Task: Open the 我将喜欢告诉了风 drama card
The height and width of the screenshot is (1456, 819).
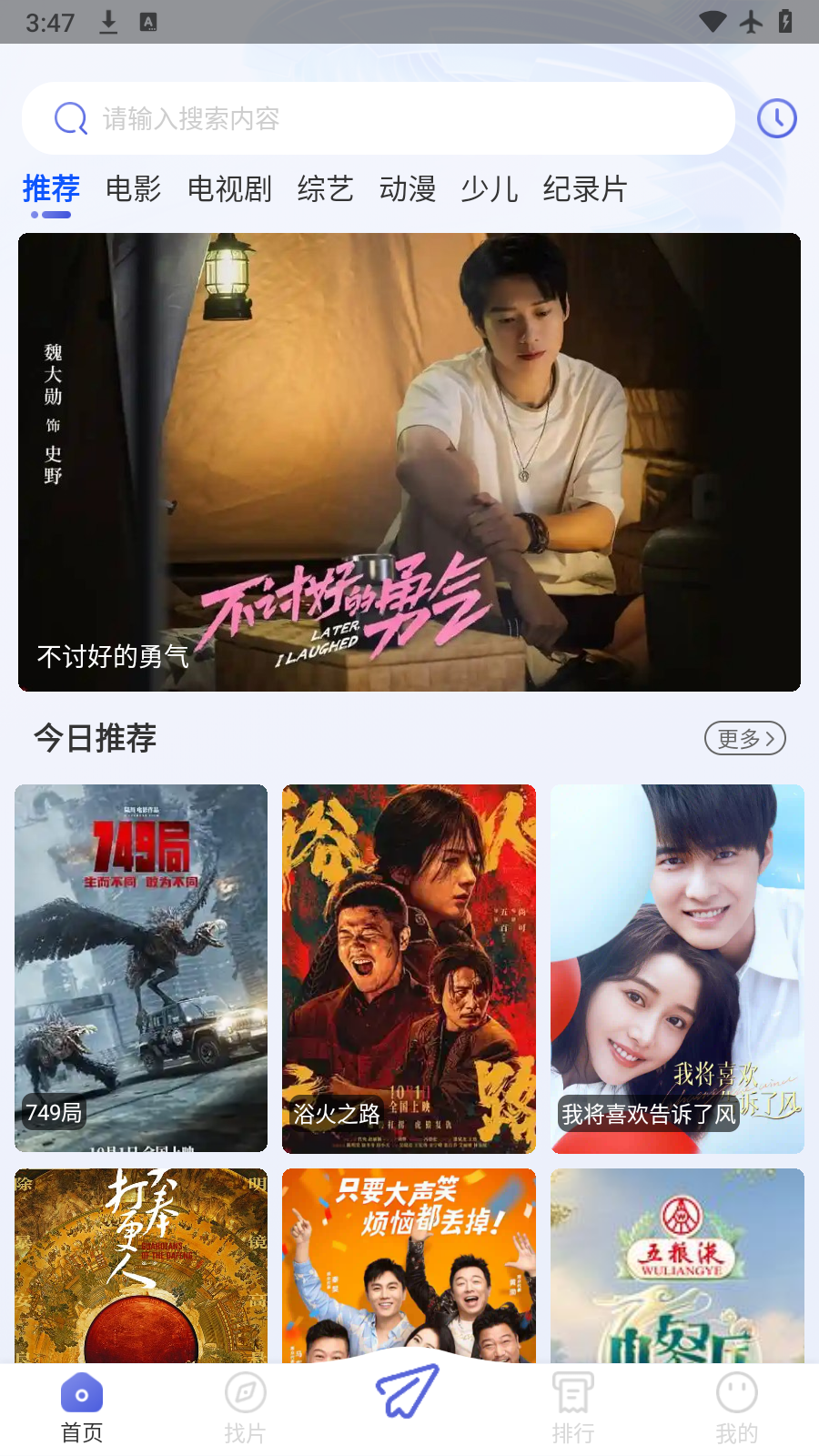Action: point(677,967)
